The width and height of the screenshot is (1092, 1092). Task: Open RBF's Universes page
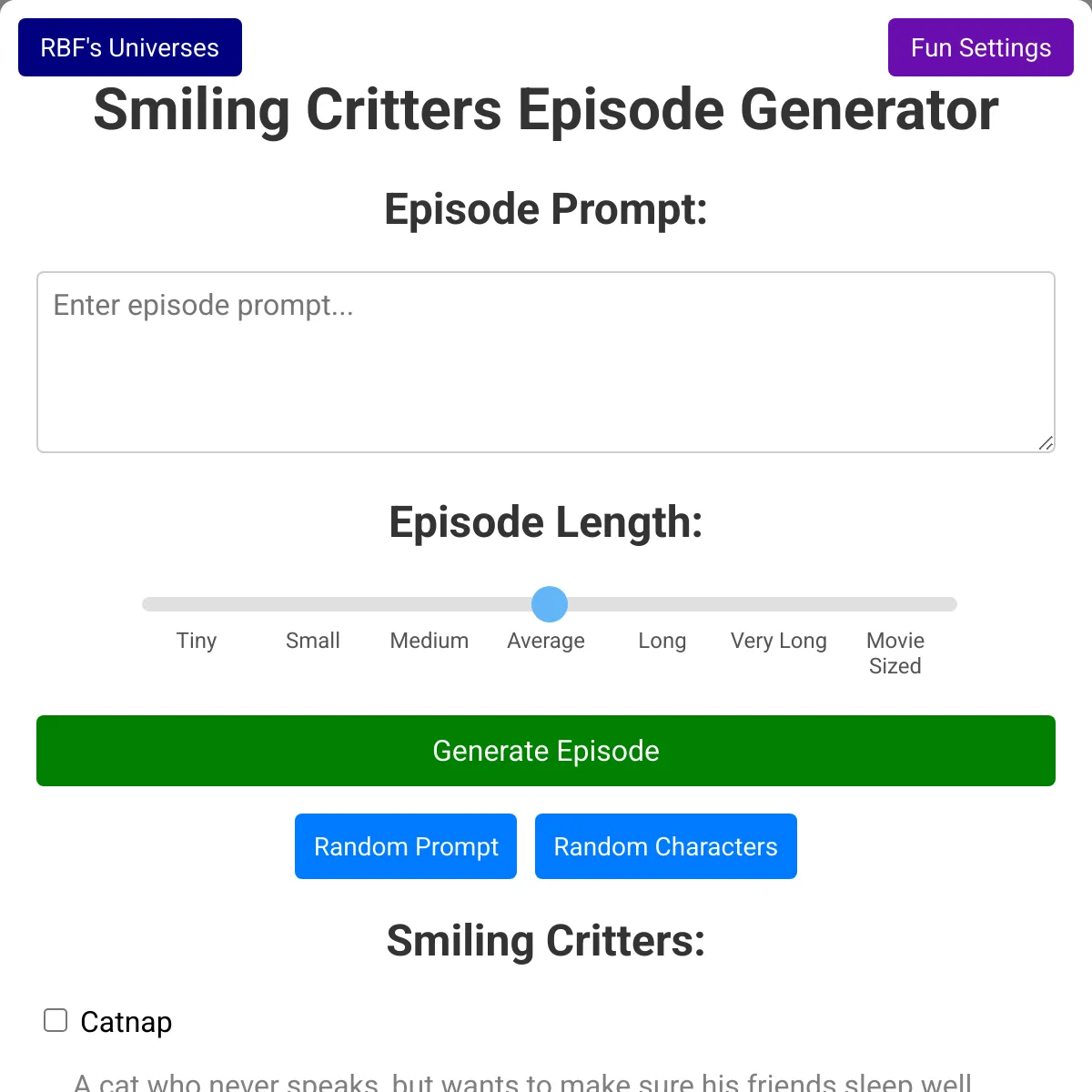click(130, 47)
